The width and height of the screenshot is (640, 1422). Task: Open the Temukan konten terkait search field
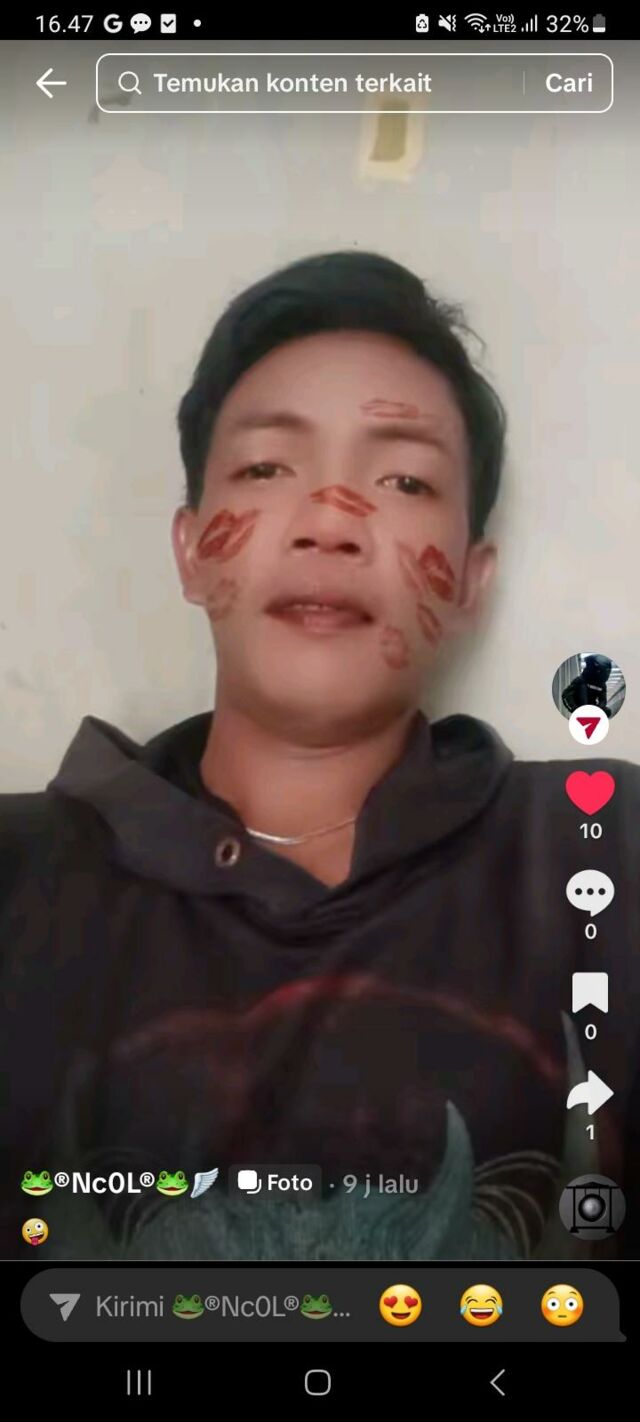coord(310,83)
